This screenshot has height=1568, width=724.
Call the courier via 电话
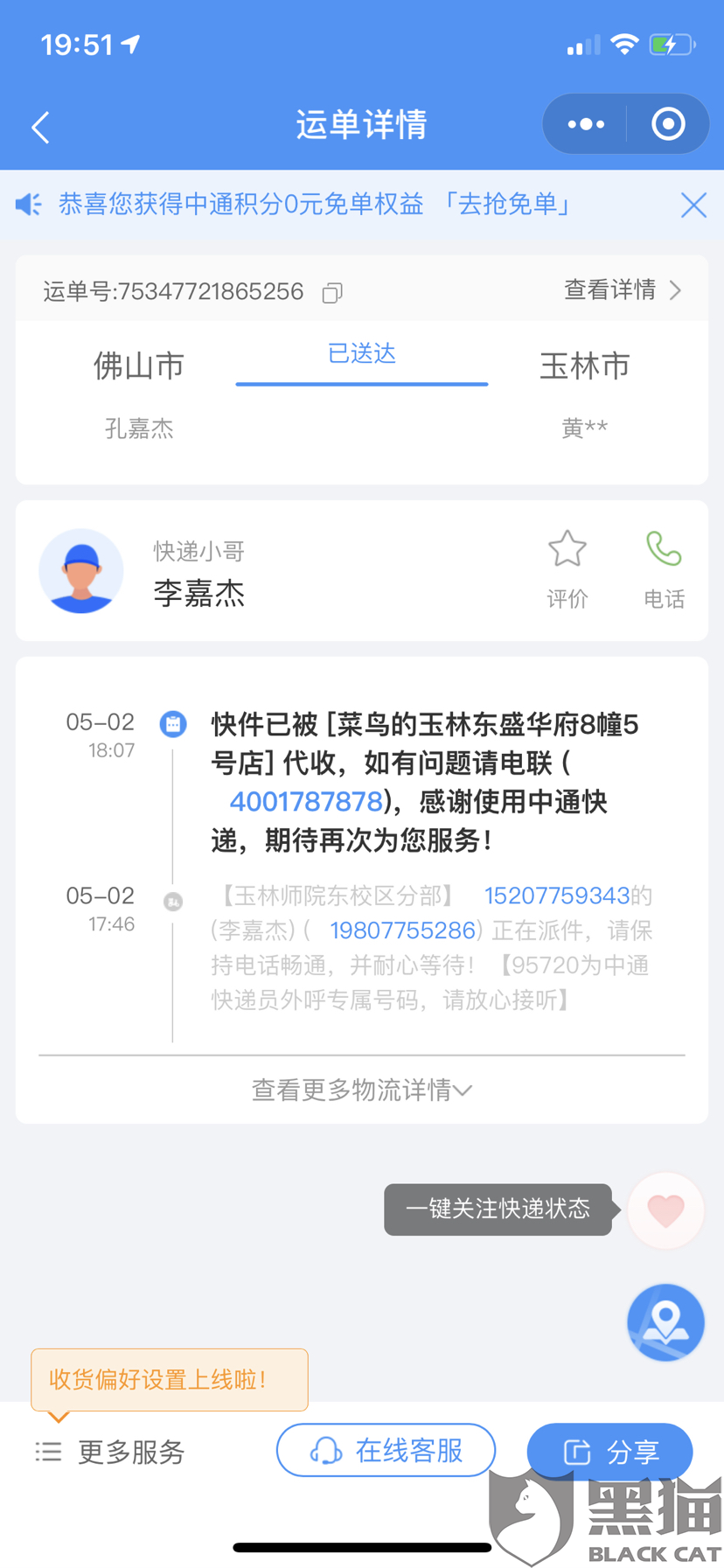(x=664, y=568)
